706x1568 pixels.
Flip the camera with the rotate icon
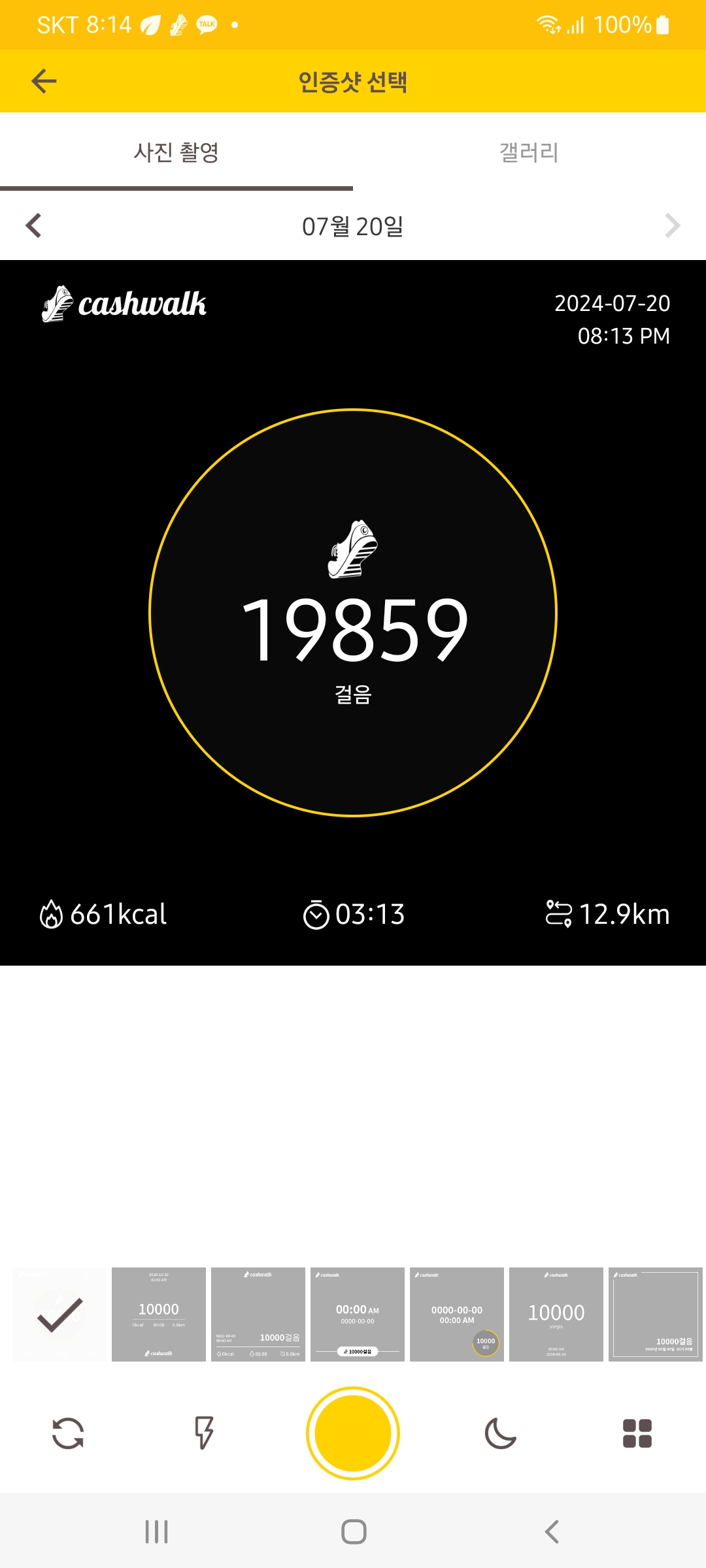point(68,1433)
